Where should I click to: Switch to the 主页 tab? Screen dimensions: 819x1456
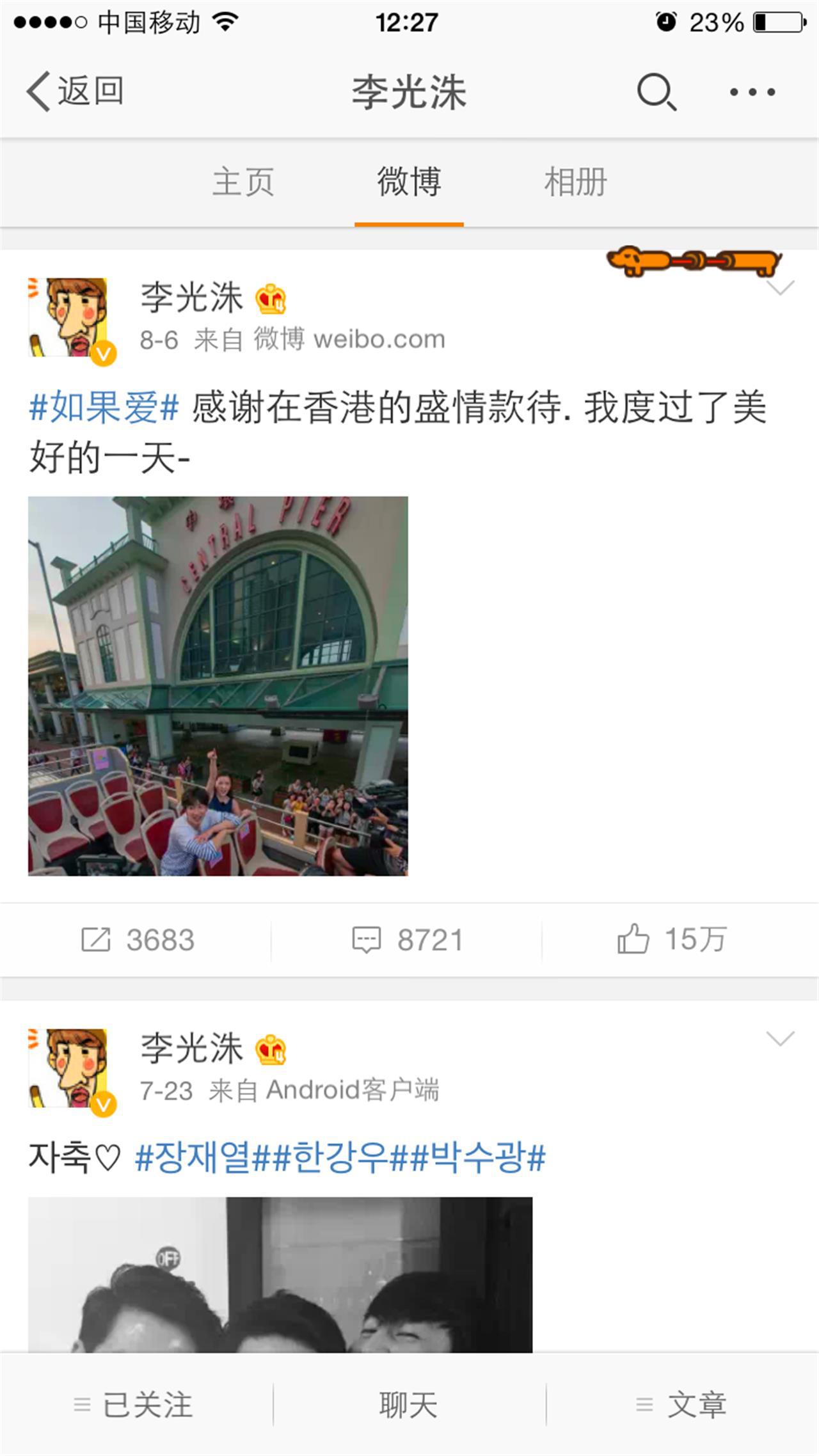(x=243, y=182)
